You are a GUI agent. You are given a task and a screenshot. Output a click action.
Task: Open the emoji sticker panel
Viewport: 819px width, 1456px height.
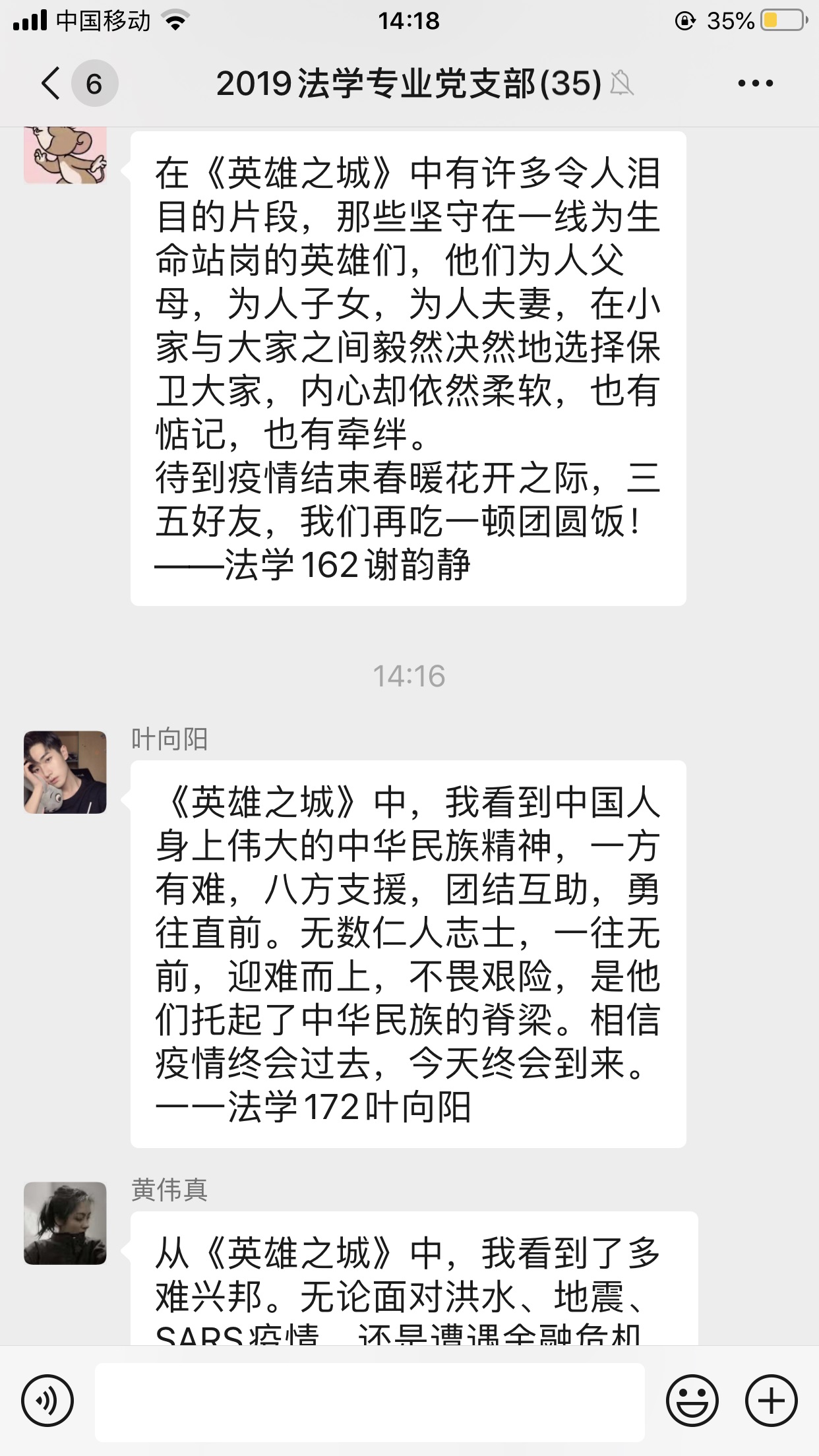click(x=692, y=1401)
